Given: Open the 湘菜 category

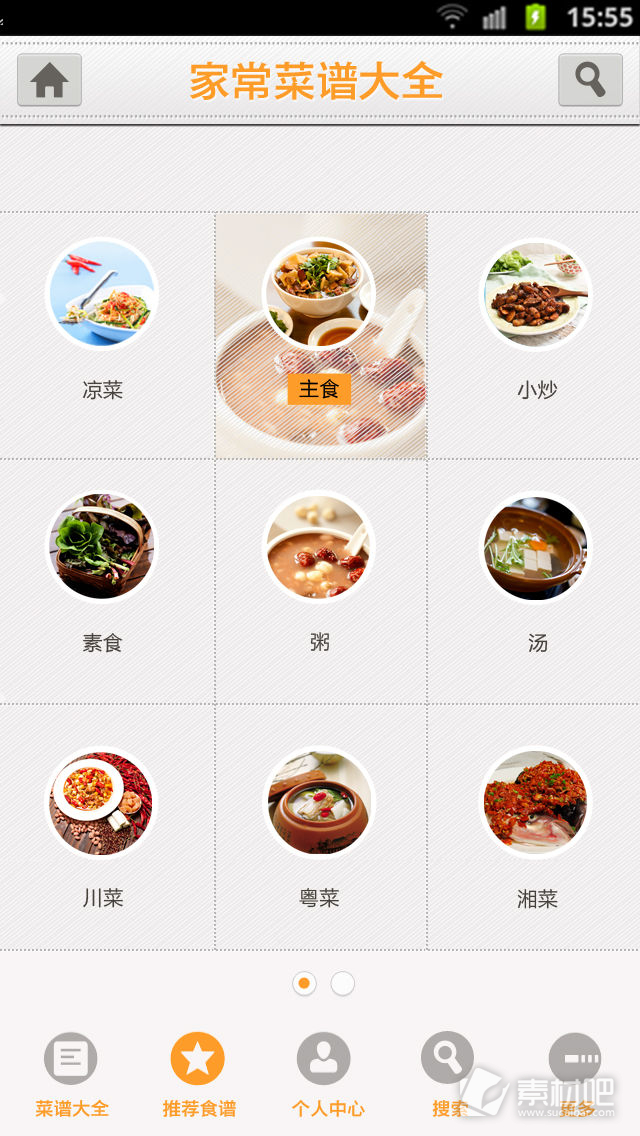Looking at the screenshot, I should tap(534, 827).
